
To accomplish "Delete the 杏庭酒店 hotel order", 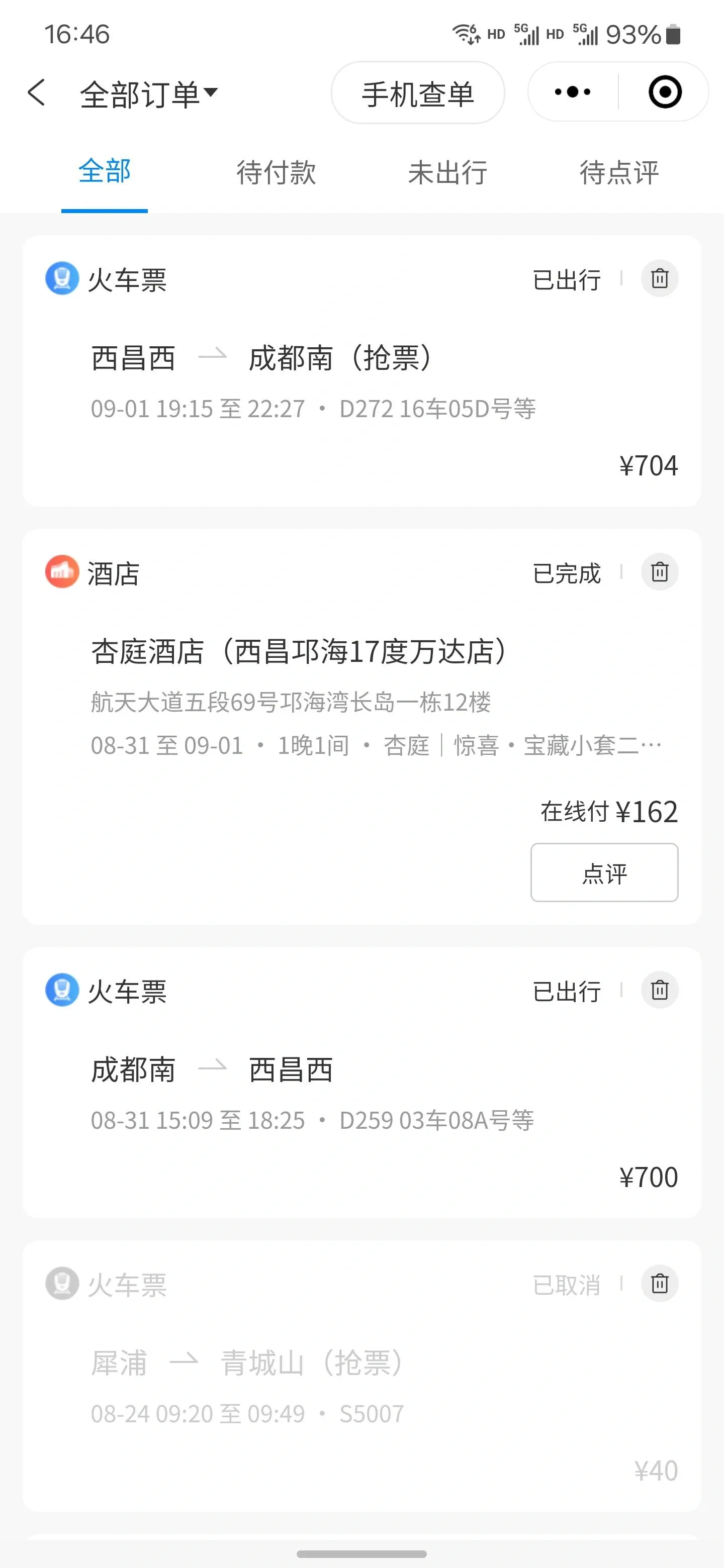I will pyautogui.click(x=660, y=572).
